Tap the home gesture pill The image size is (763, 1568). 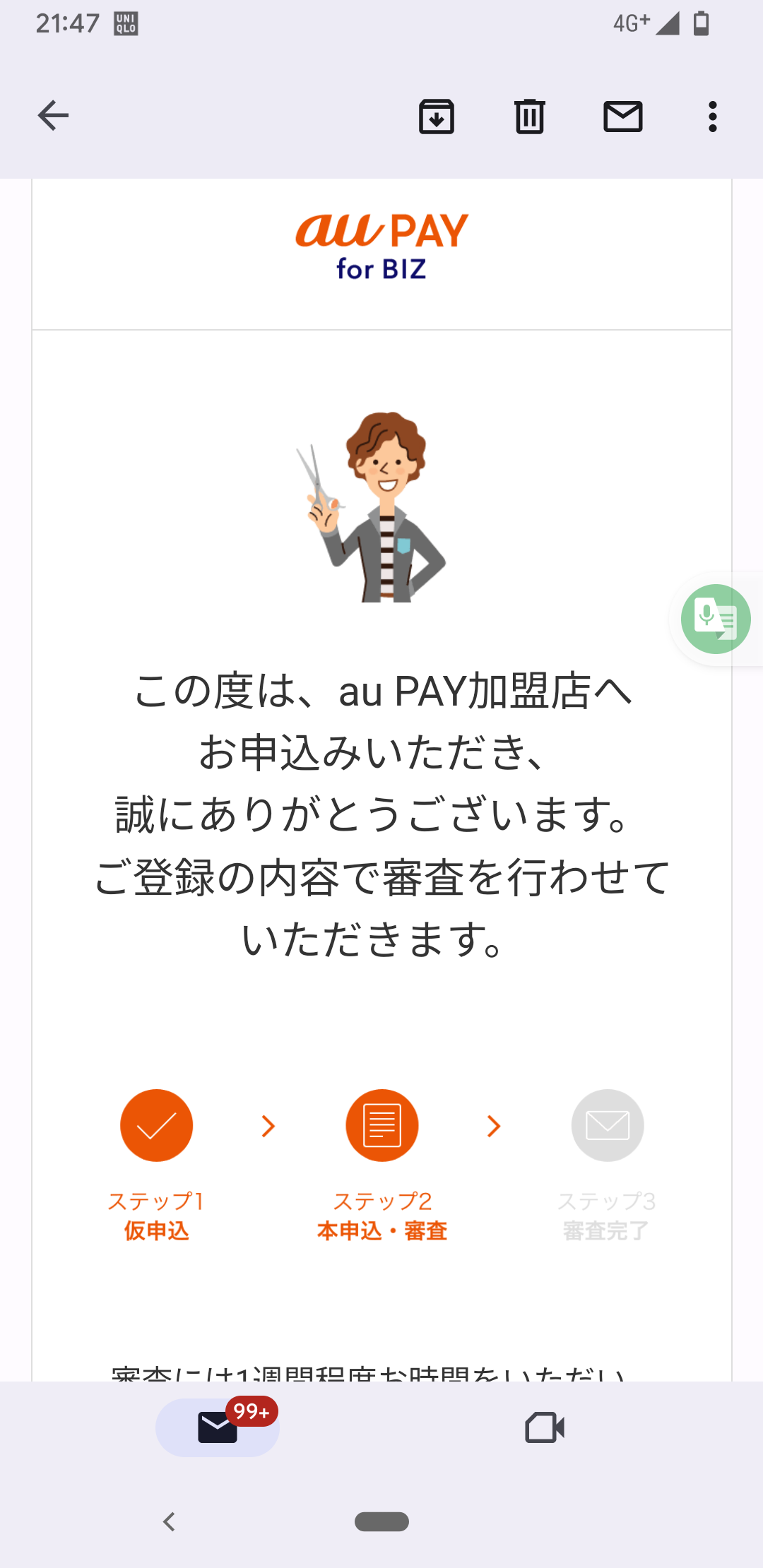381,1521
